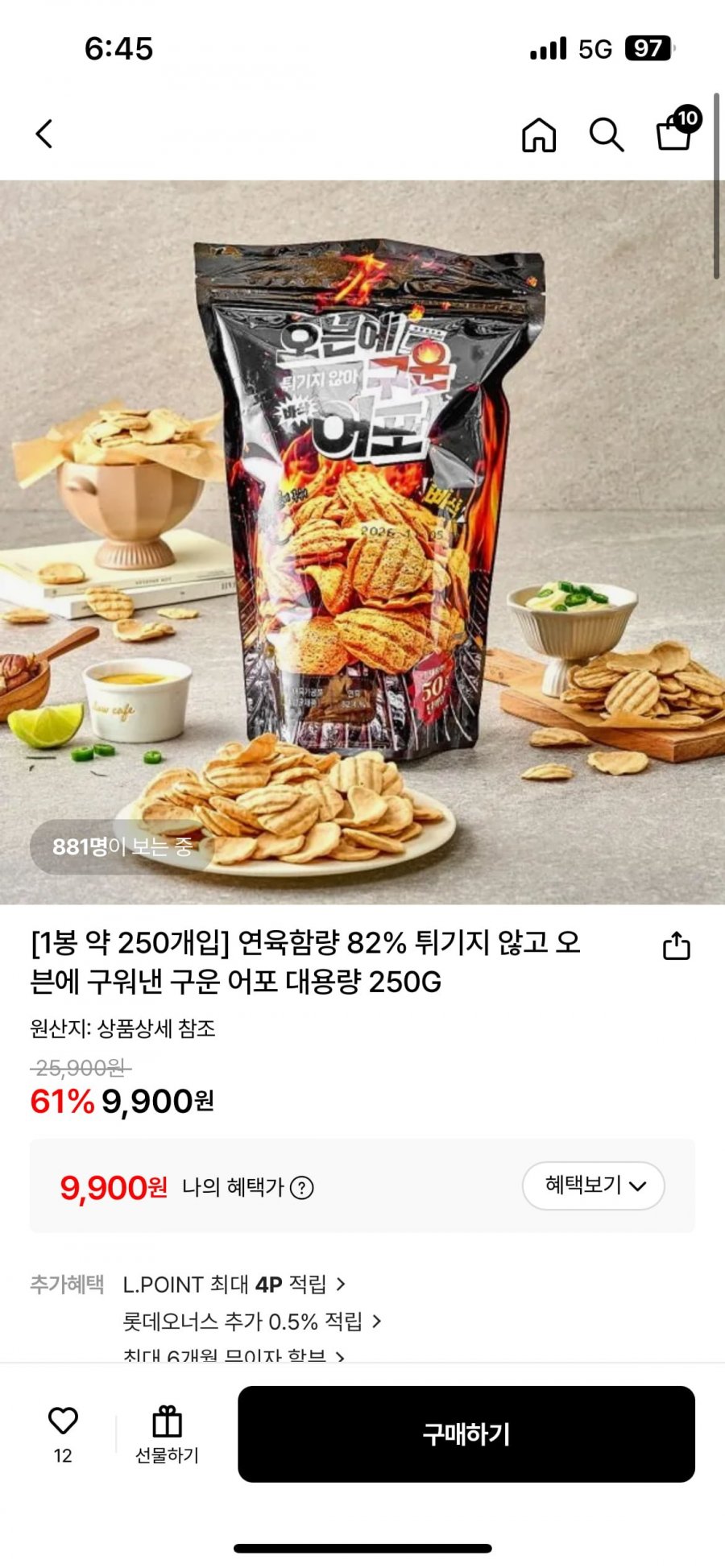View the product image full screen
This screenshot has width=725, height=1568.
tap(362, 541)
